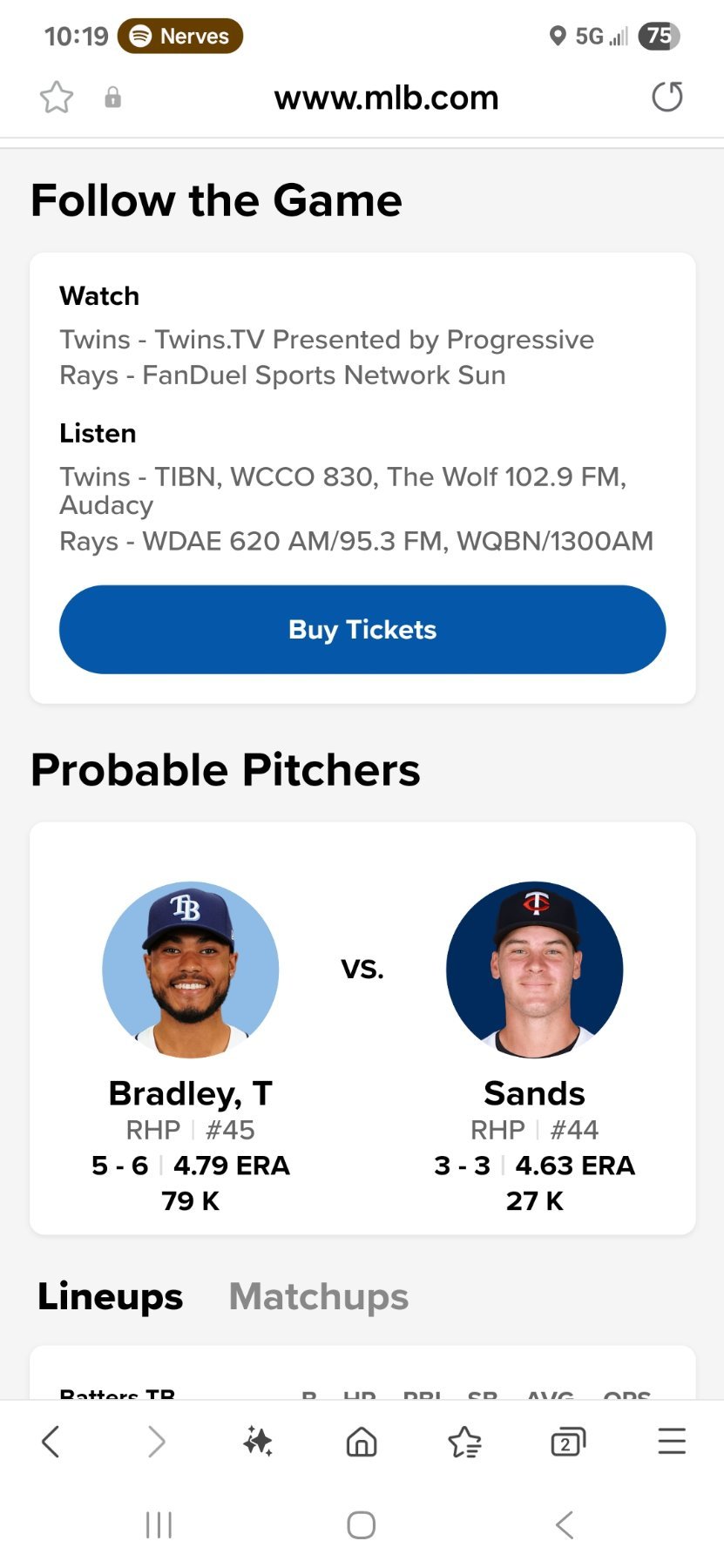The width and height of the screenshot is (724, 1568).
Task: Select the Lineups tab
Action: click(111, 1296)
